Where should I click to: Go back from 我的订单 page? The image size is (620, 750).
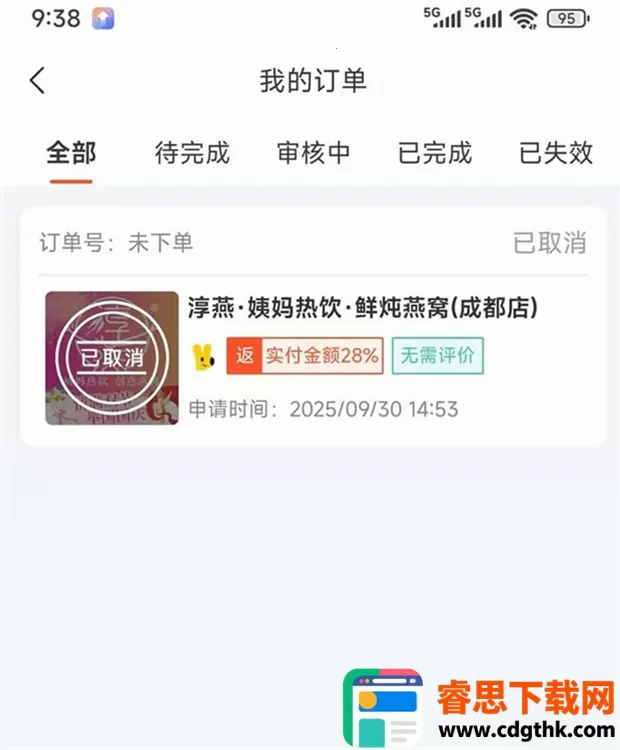tap(38, 81)
